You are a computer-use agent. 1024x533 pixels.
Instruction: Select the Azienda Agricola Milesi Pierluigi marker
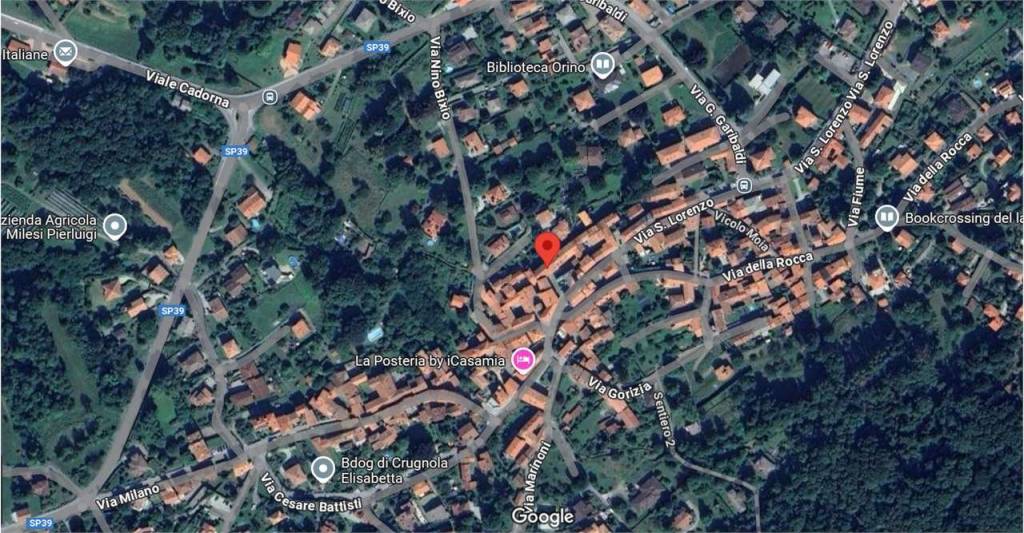pyautogui.click(x=115, y=227)
